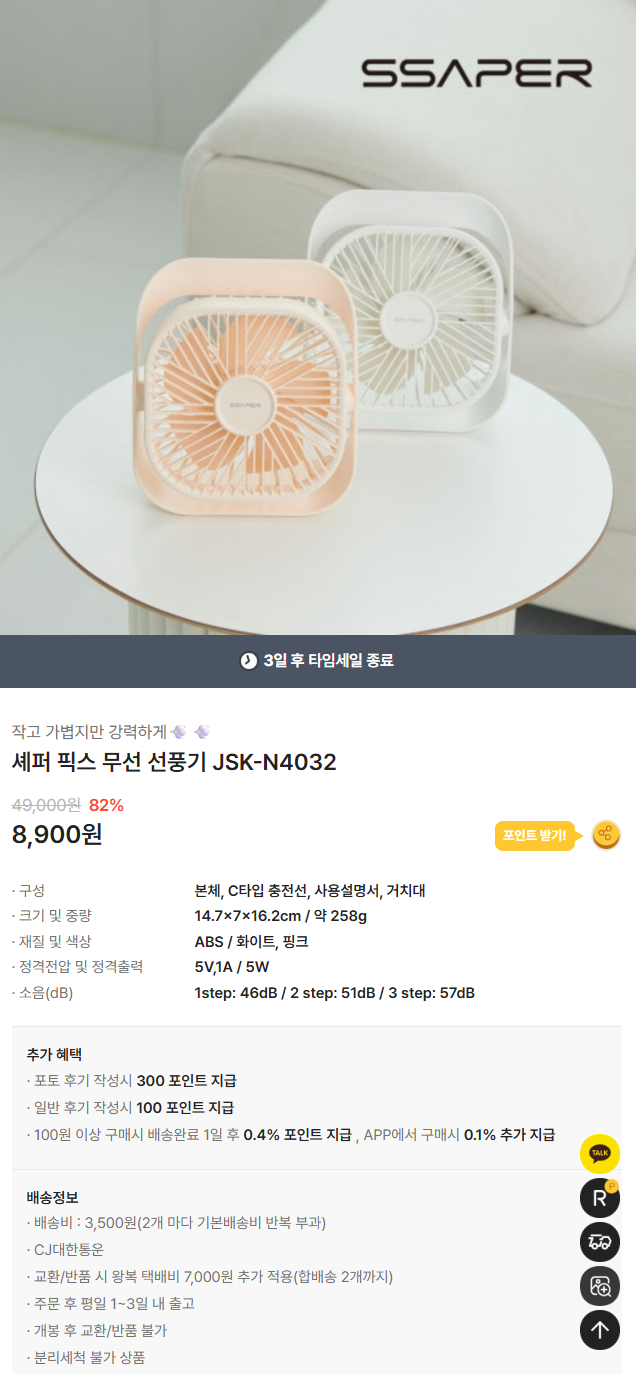
Task: Share this product to get points
Action: coord(606,834)
